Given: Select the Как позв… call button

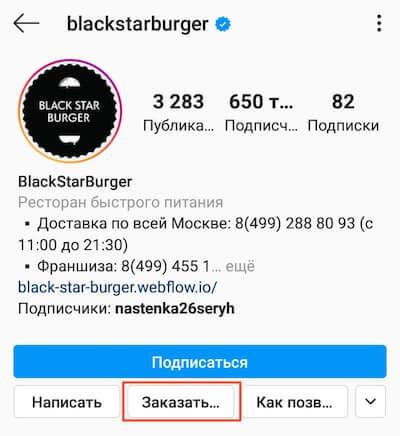Looking at the screenshot, I should point(295,402).
